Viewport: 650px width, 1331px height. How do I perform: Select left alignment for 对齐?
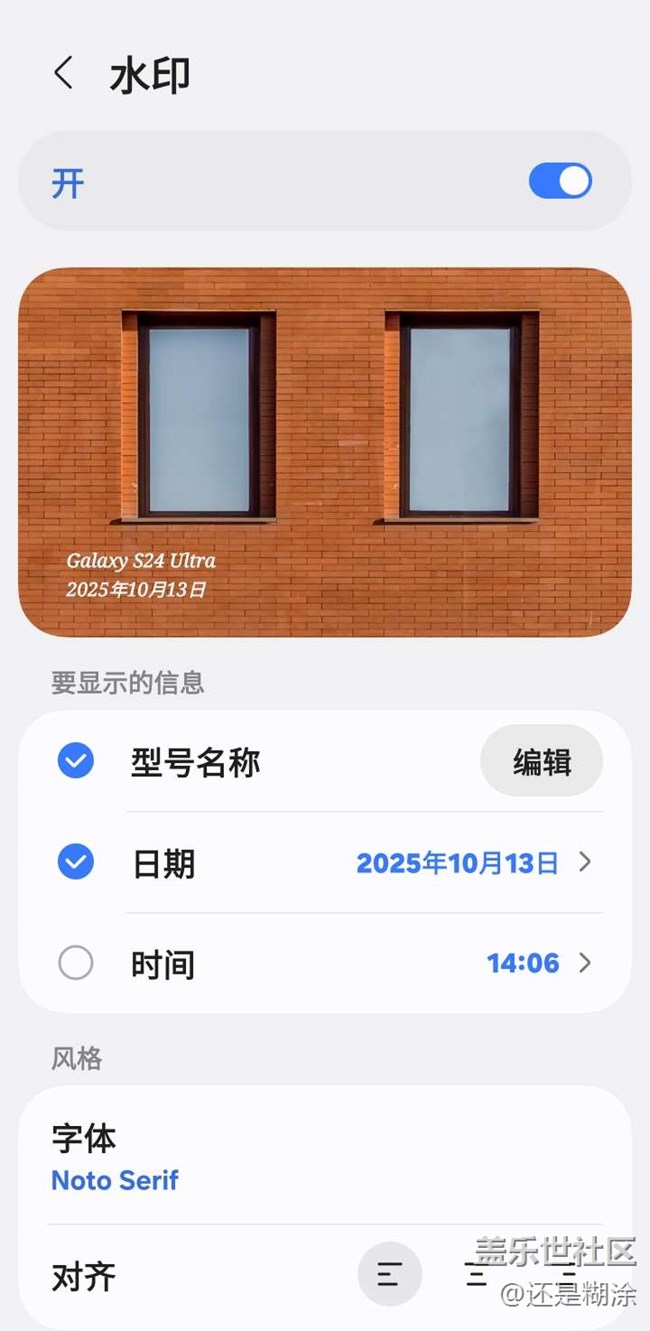[x=389, y=1275]
